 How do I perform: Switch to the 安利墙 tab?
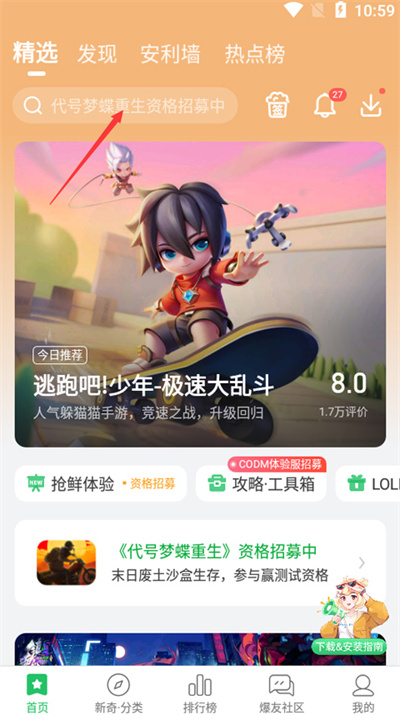click(x=170, y=54)
